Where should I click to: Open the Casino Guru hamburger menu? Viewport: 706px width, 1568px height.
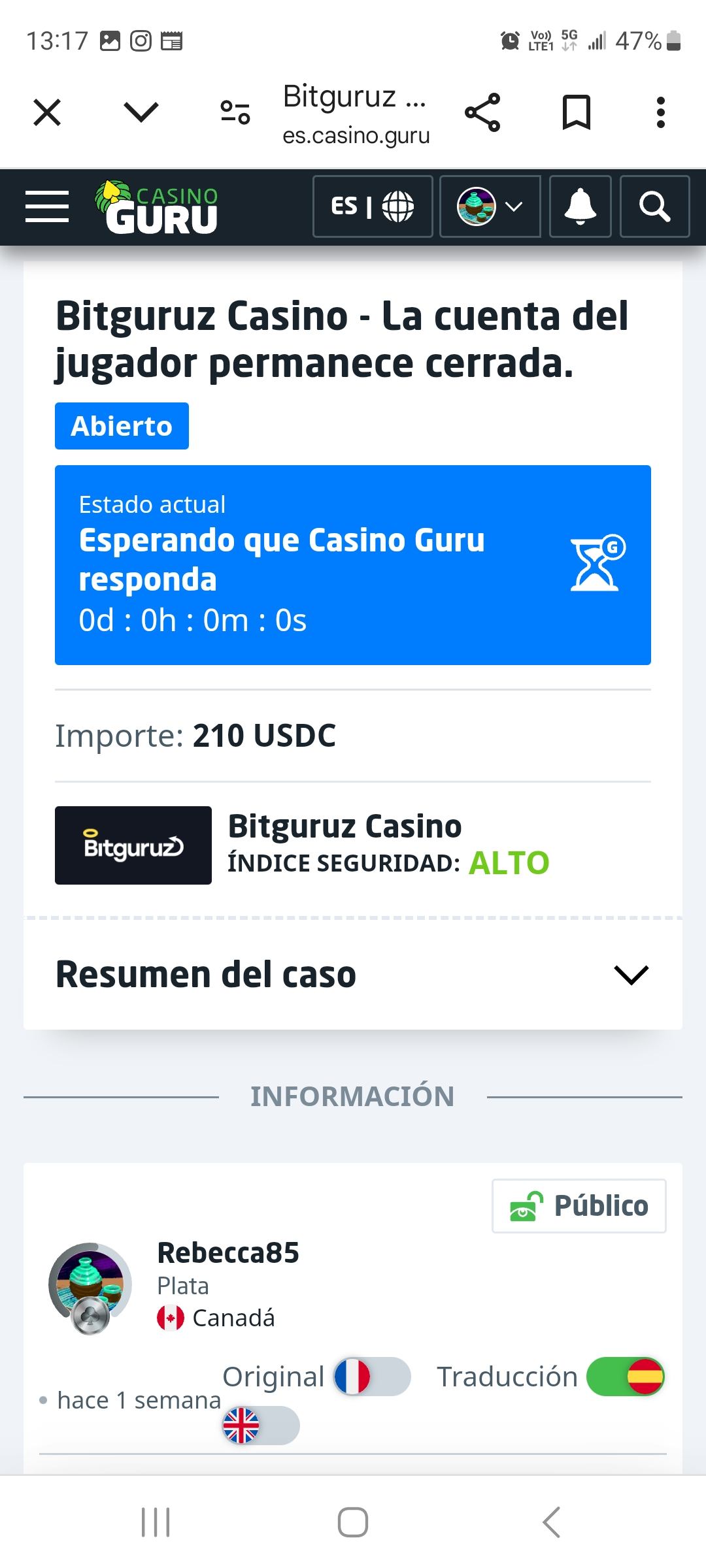pyautogui.click(x=47, y=207)
